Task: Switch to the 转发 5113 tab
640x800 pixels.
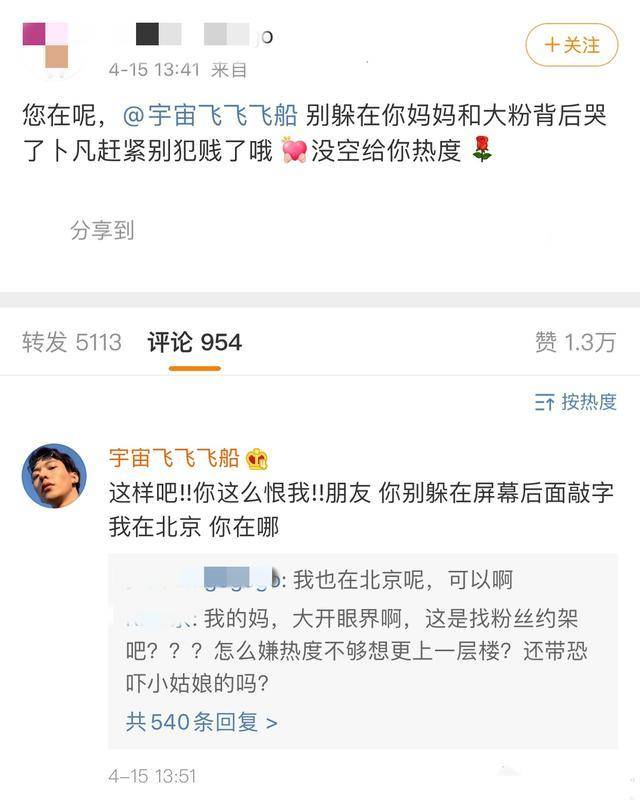Action: [72, 342]
